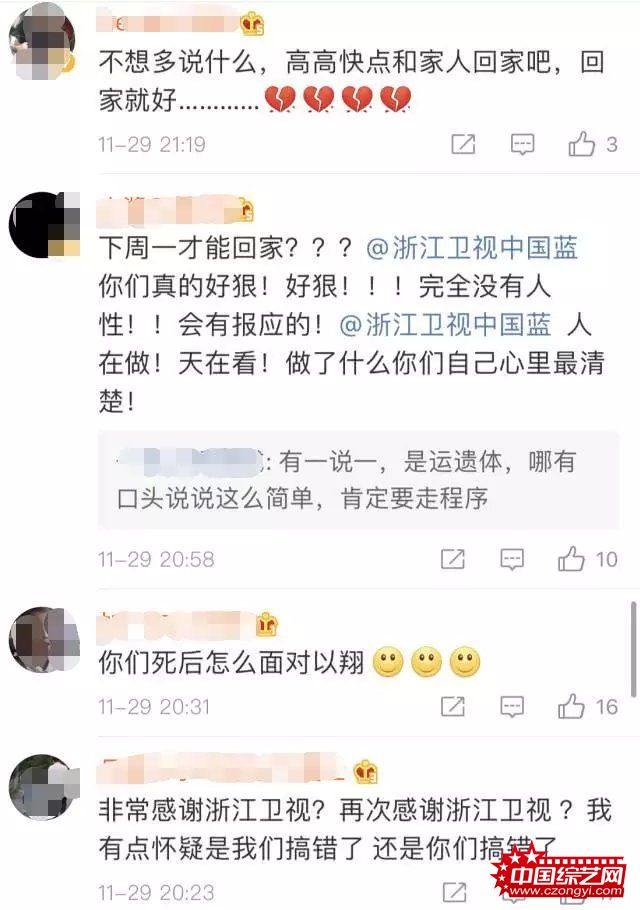Open first @浙江卫视中国蓝 mention after 下周一才能回家
The image size is (640, 910).
tap(473, 249)
